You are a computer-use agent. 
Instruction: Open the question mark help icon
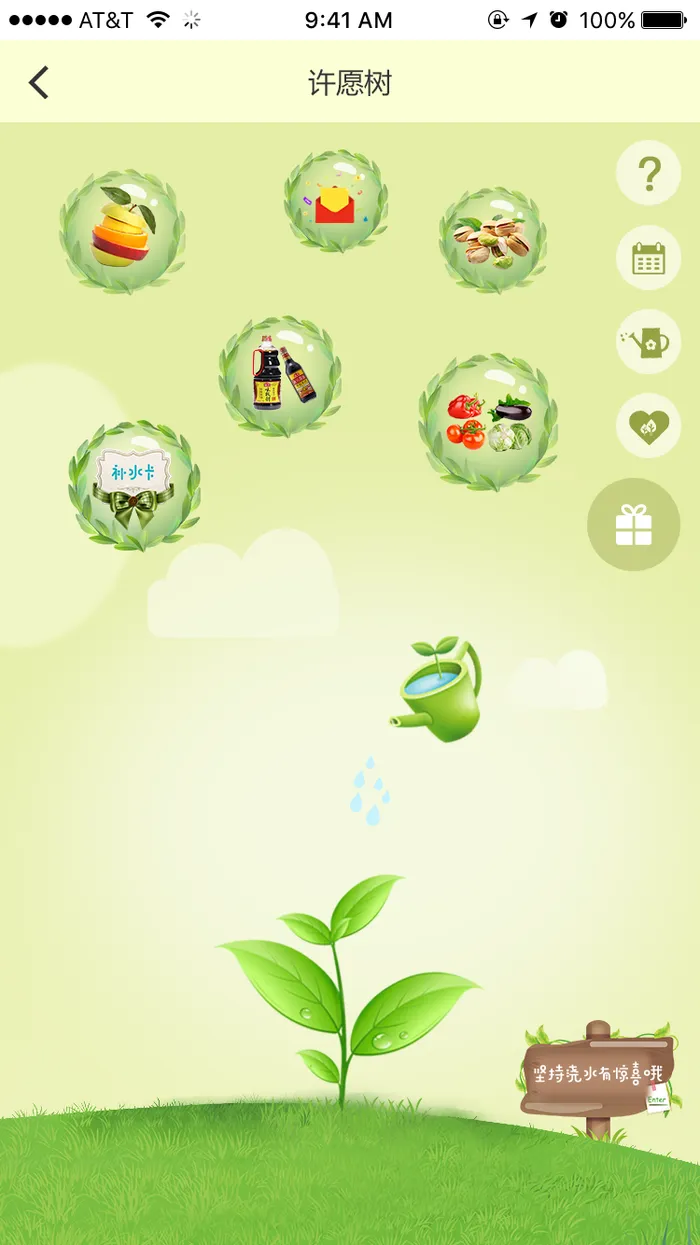click(649, 173)
